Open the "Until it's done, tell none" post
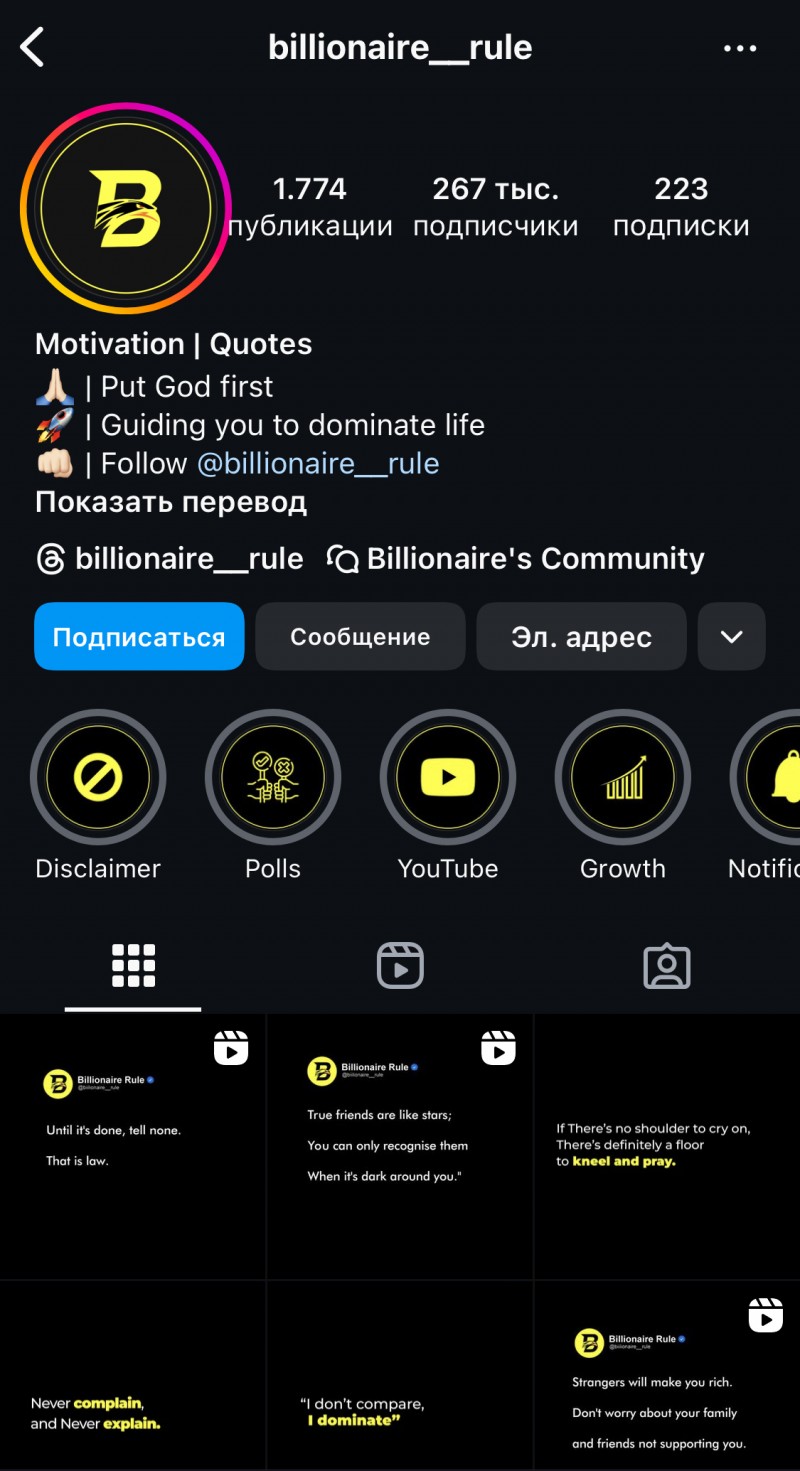Screen dimensions: 800x1471 133,1146
